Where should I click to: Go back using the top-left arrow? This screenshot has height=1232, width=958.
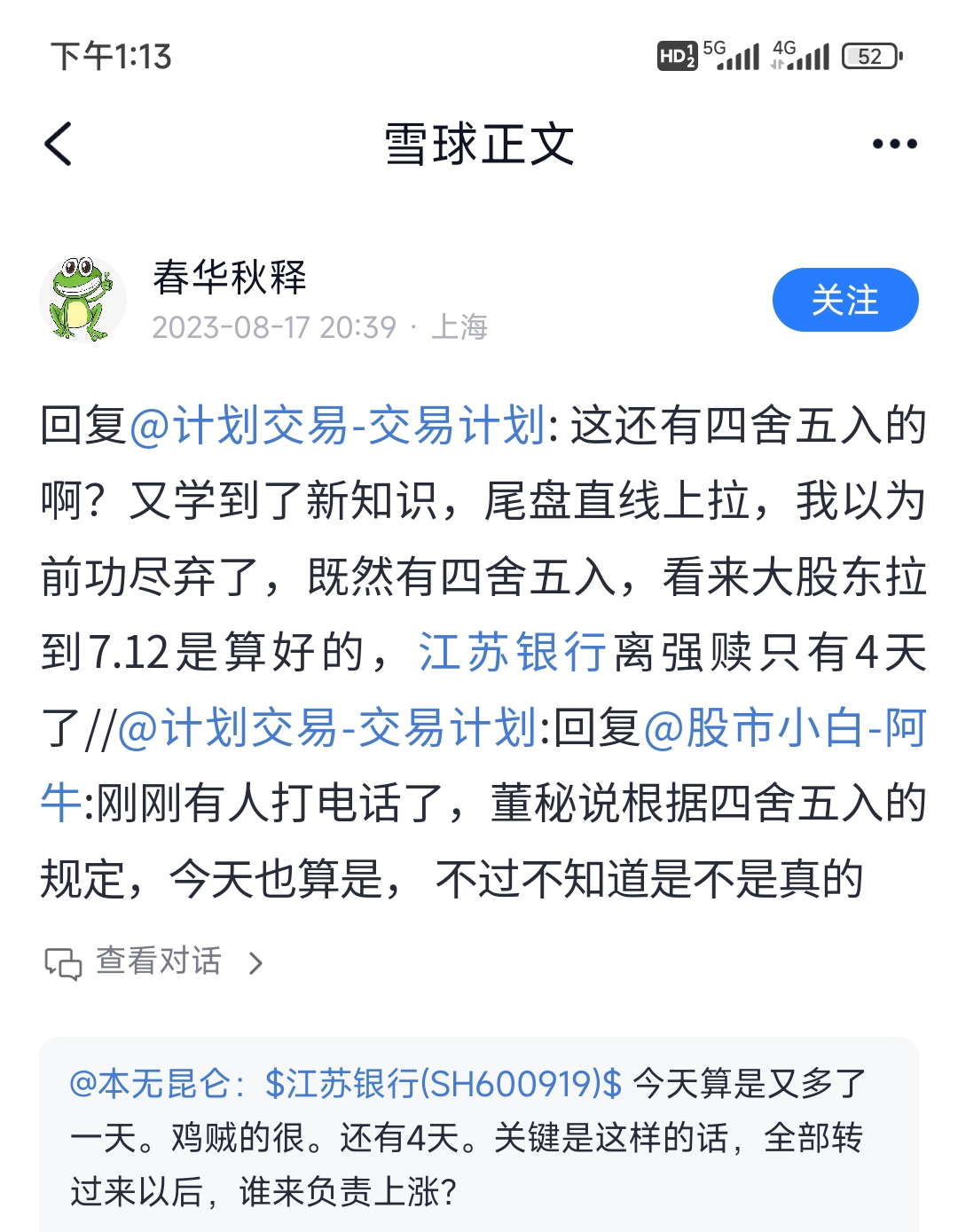coord(59,145)
